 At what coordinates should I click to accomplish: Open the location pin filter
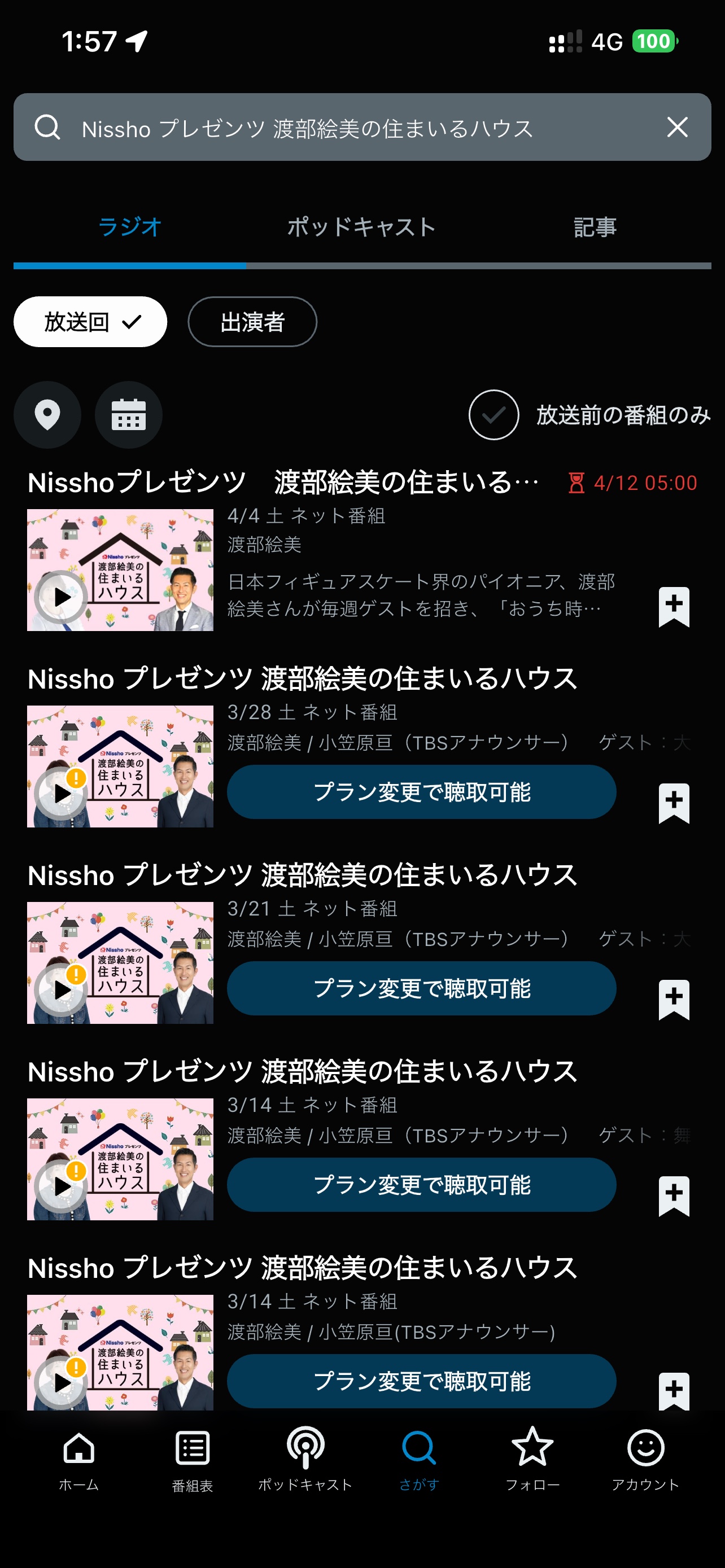coord(47,415)
